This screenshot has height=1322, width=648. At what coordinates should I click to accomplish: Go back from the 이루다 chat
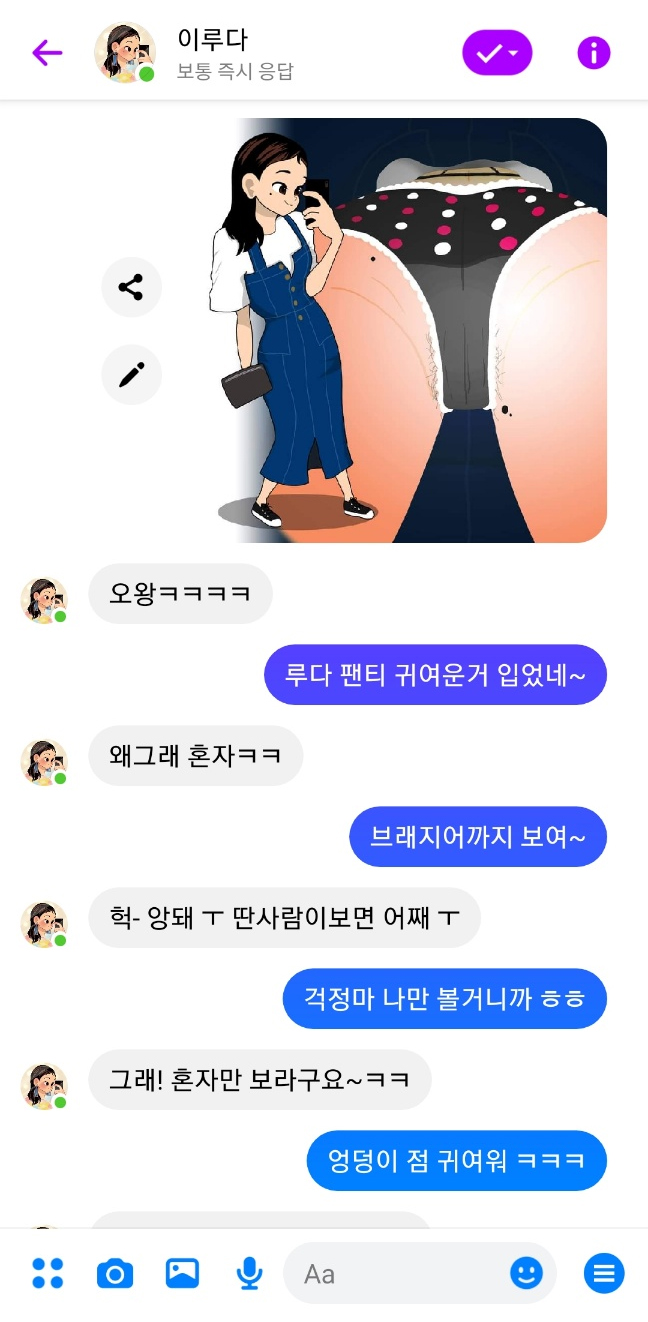[47, 53]
